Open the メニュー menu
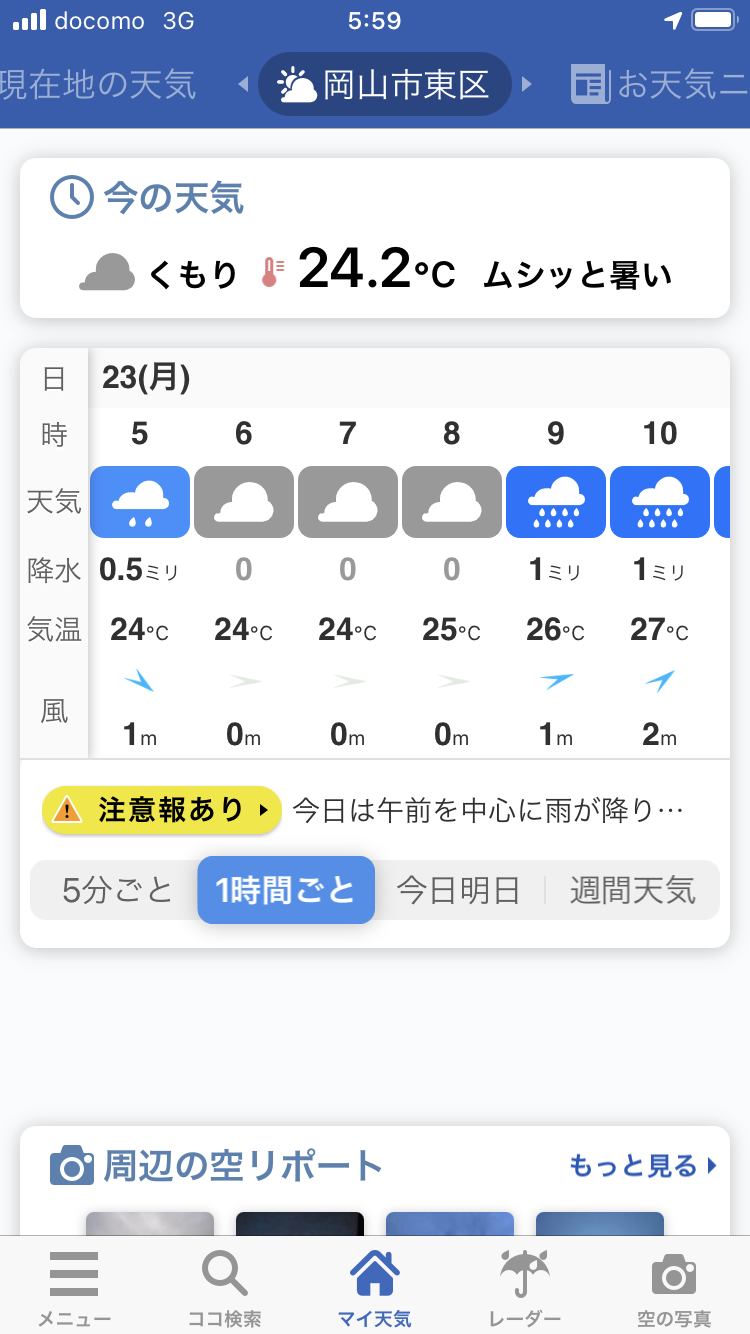The image size is (750, 1334). click(x=74, y=1288)
